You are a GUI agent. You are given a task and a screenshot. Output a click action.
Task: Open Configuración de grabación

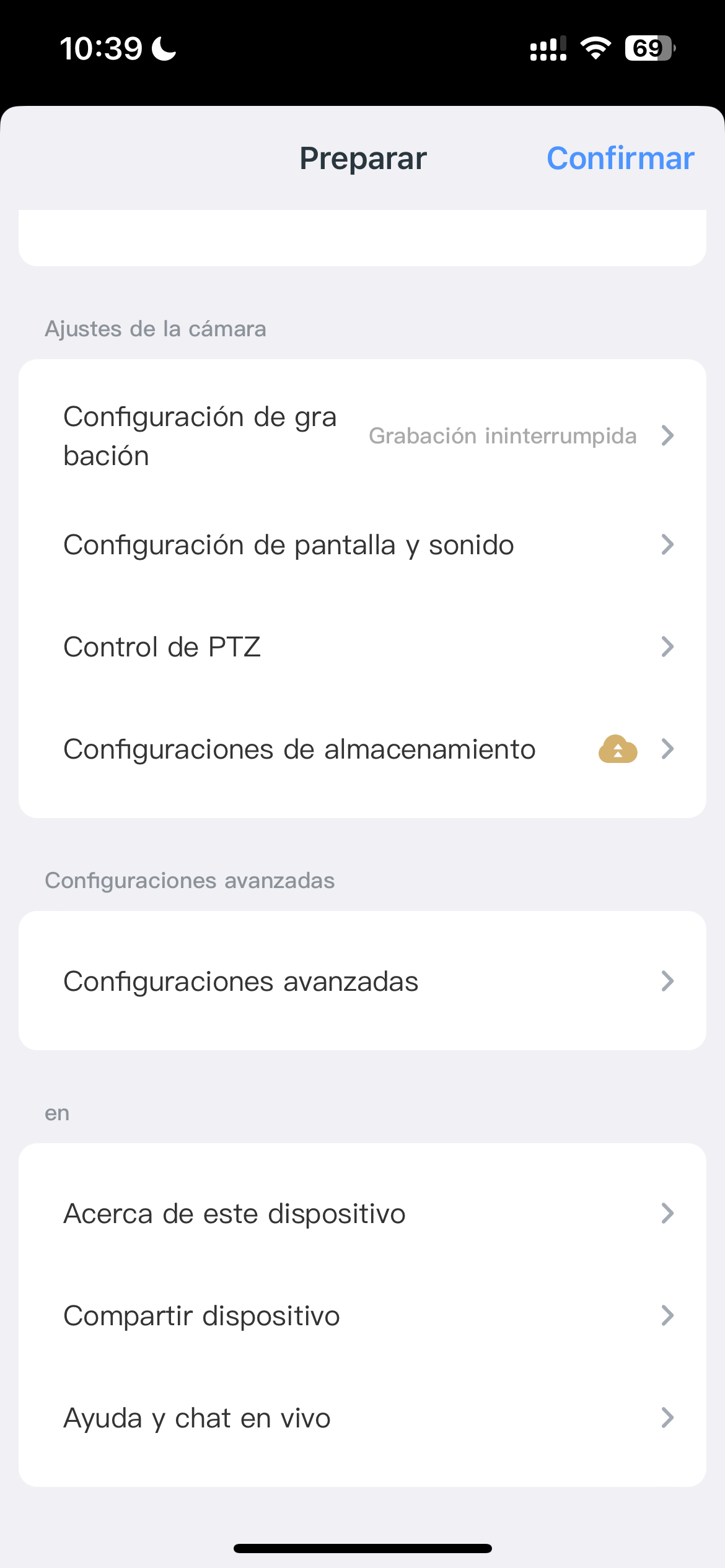tap(362, 436)
